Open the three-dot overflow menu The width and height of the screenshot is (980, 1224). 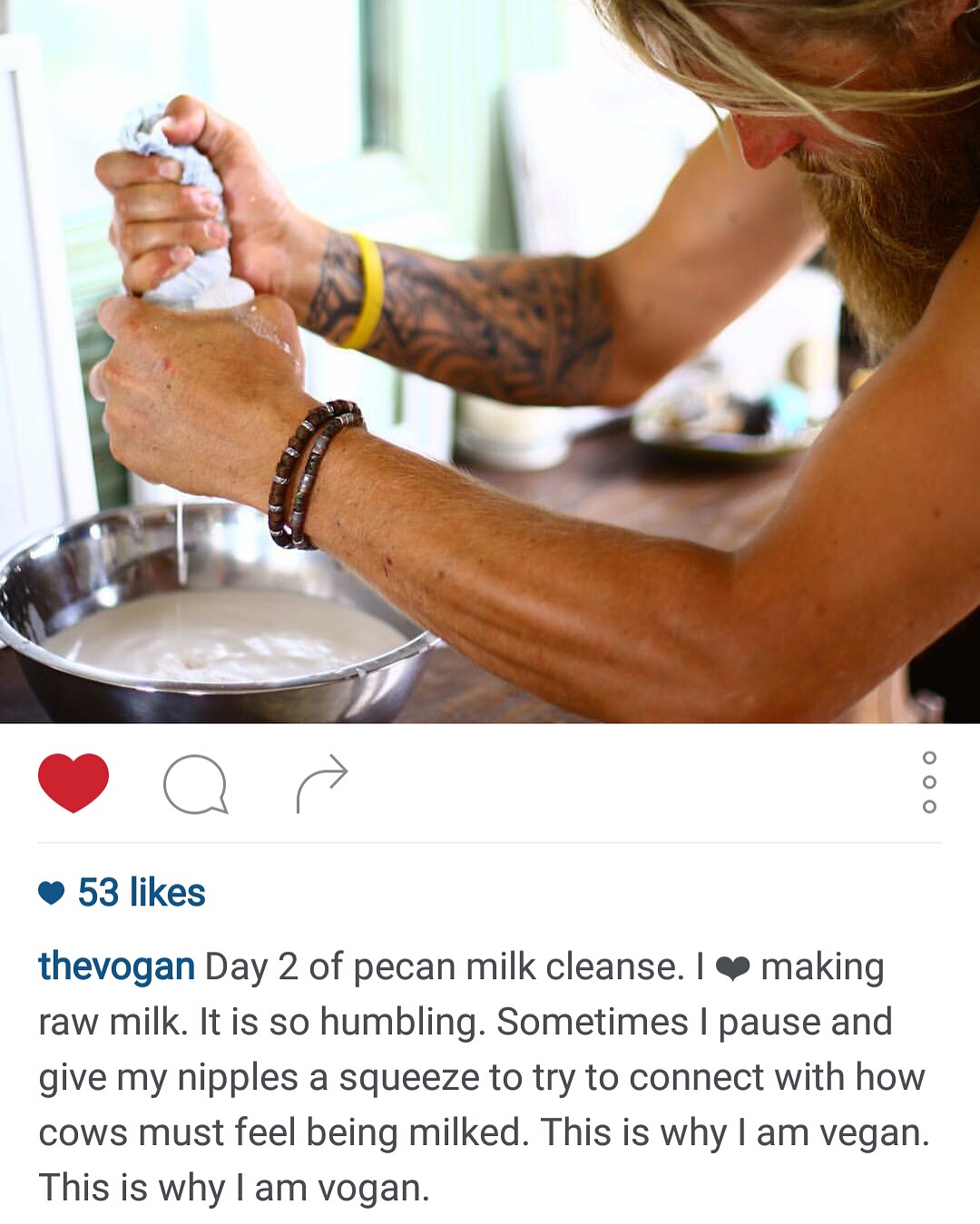click(928, 782)
